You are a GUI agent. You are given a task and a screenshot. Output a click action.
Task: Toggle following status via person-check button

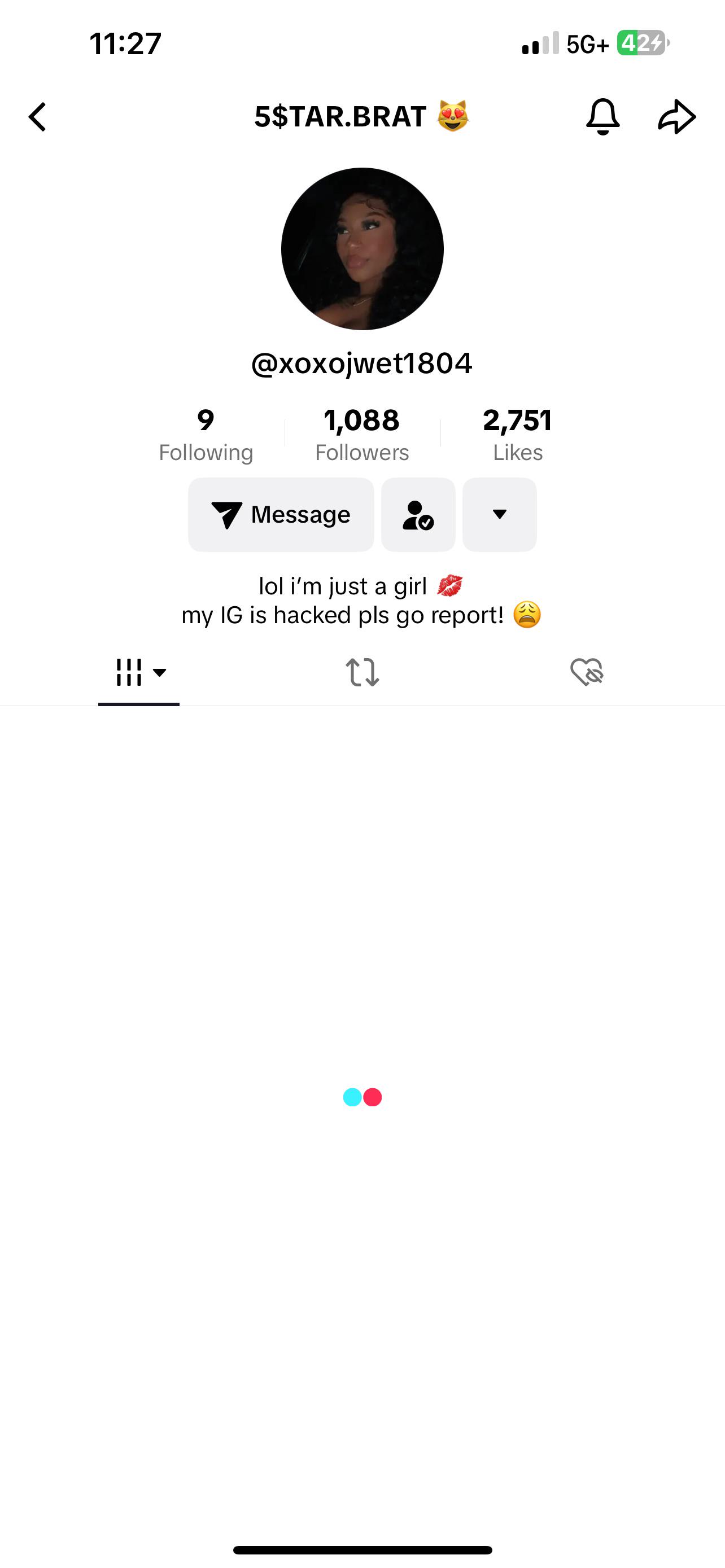tap(418, 514)
